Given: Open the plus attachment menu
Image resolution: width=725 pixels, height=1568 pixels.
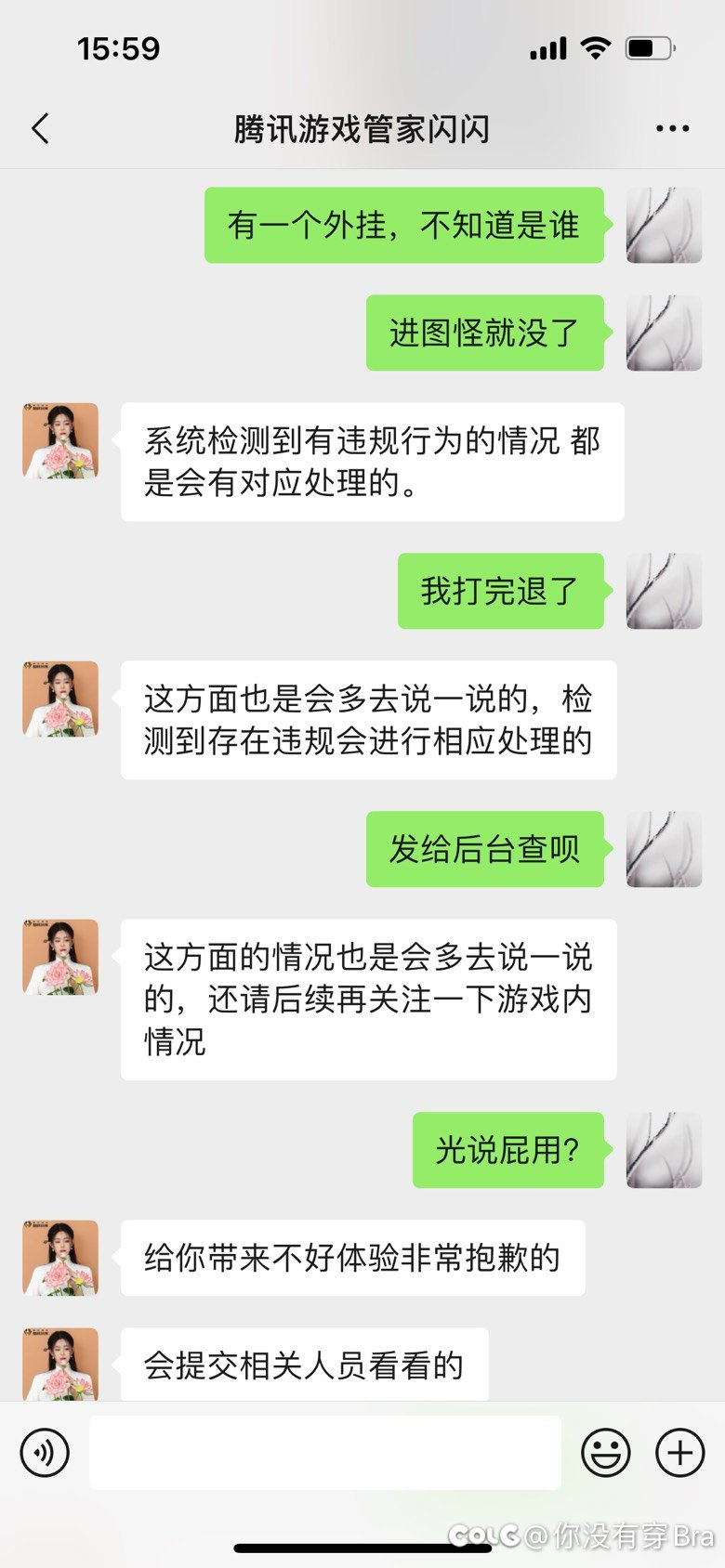Looking at the screenshot, I should 679,1452.
